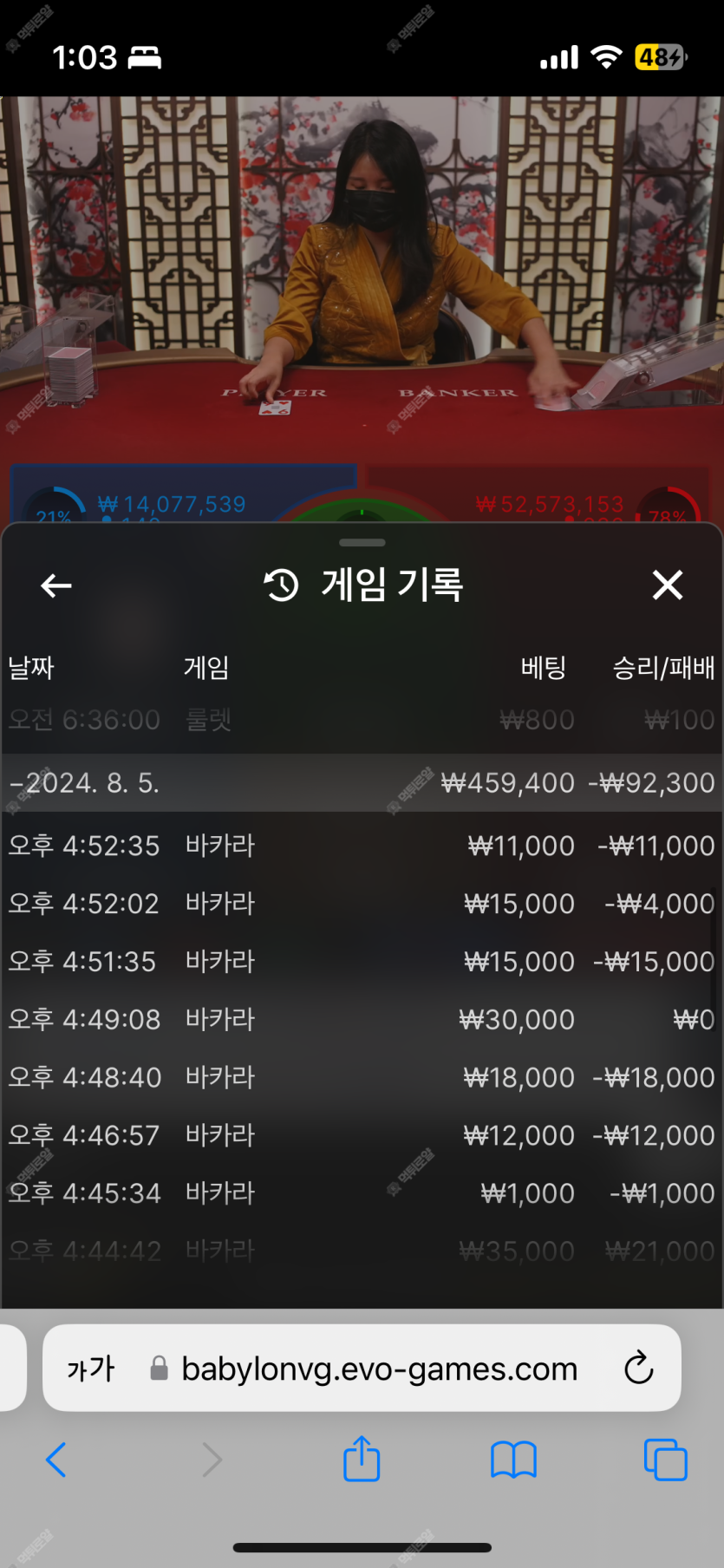The width and height of the screenshot is (724, 1568).
Task: Open the 오후 4:49:08 바카라 record
Action: (362, 1020)
